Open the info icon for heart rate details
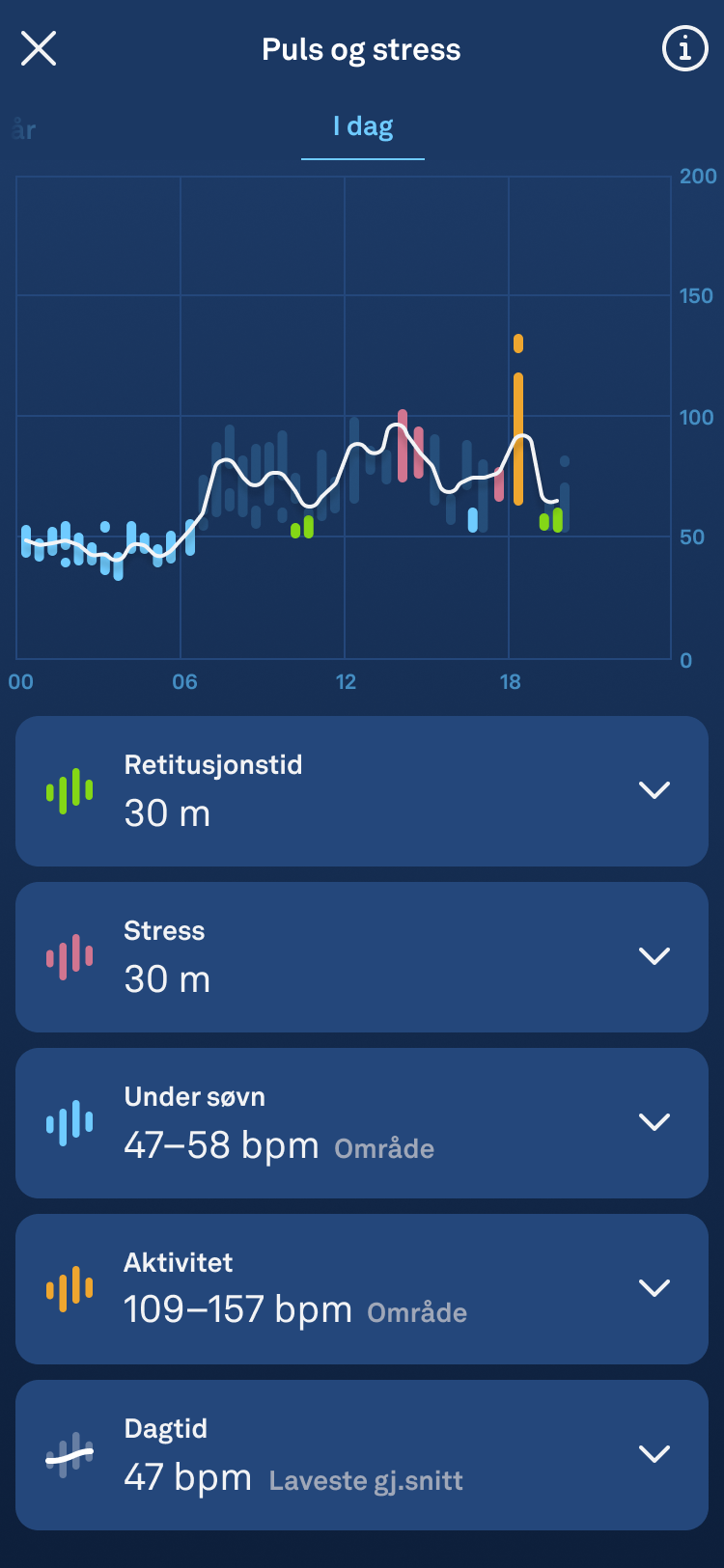This screenshot has height=1568, width=724. click(x=684, y=48)
